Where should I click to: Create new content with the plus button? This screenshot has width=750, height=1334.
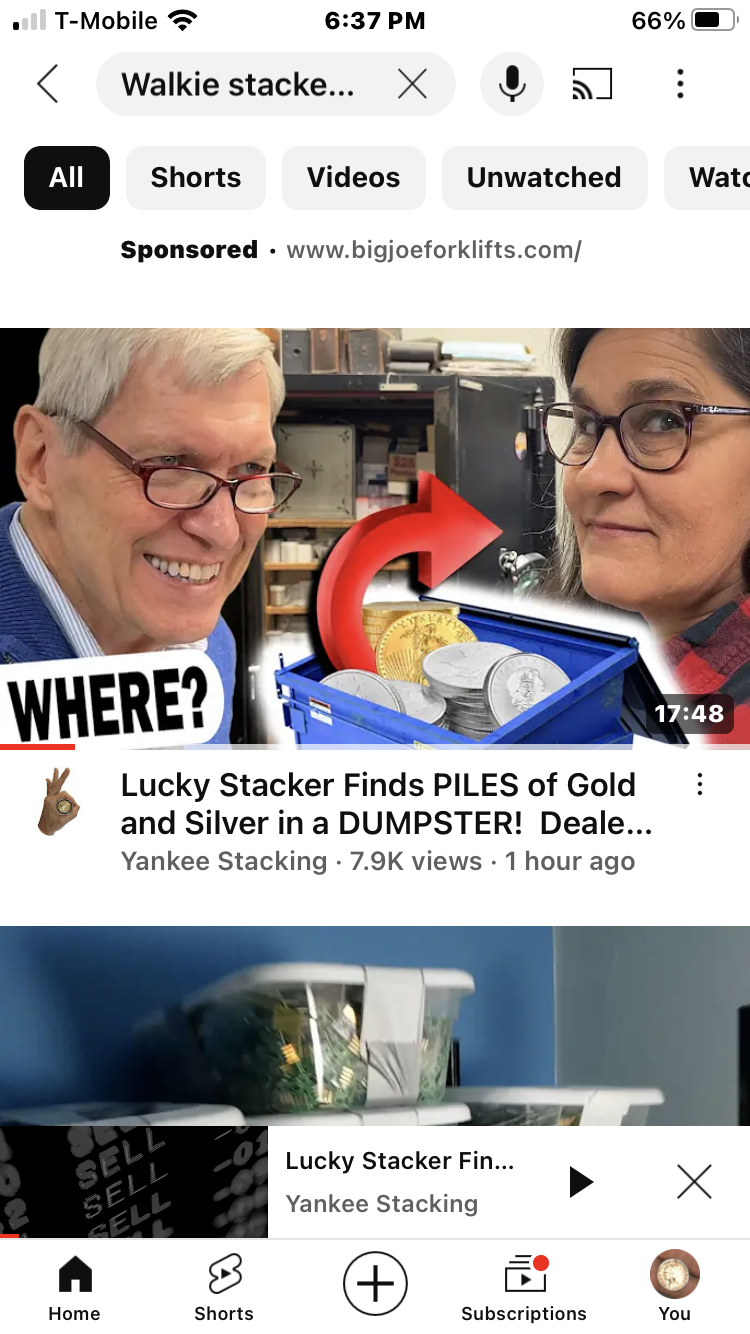(x=375, y=1283)
